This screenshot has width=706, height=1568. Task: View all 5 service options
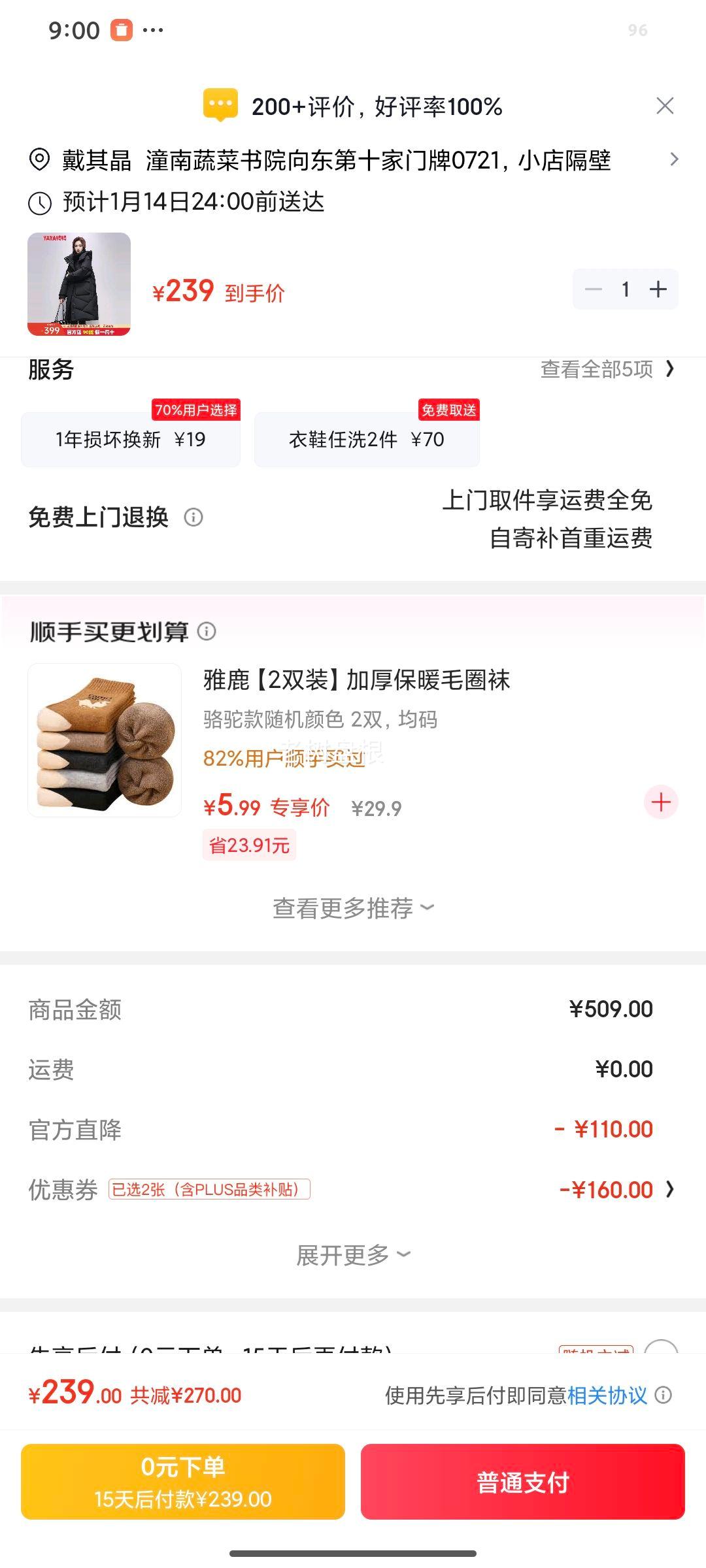pos(607,369)
